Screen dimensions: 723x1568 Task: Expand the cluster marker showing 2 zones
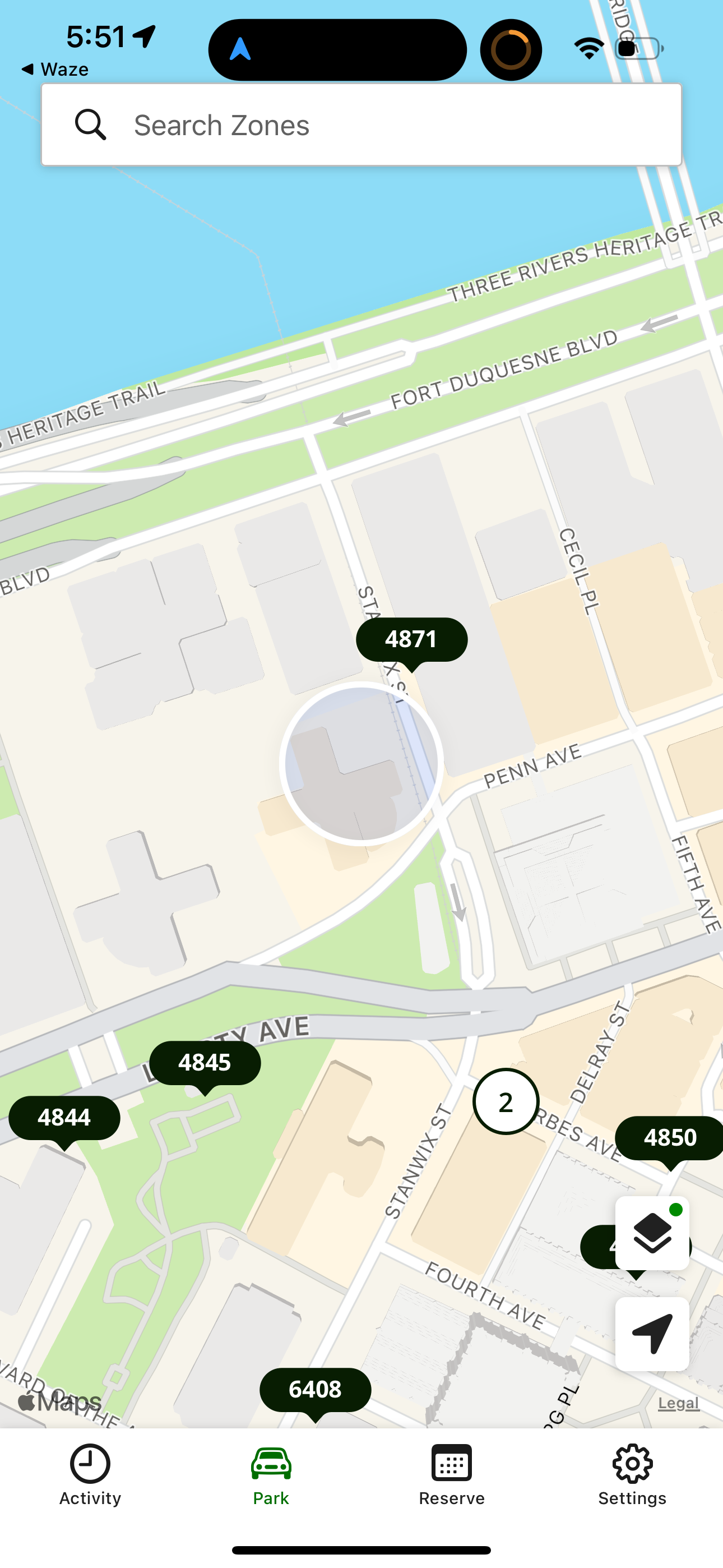pyautogui.click(x=506, y=1102)
